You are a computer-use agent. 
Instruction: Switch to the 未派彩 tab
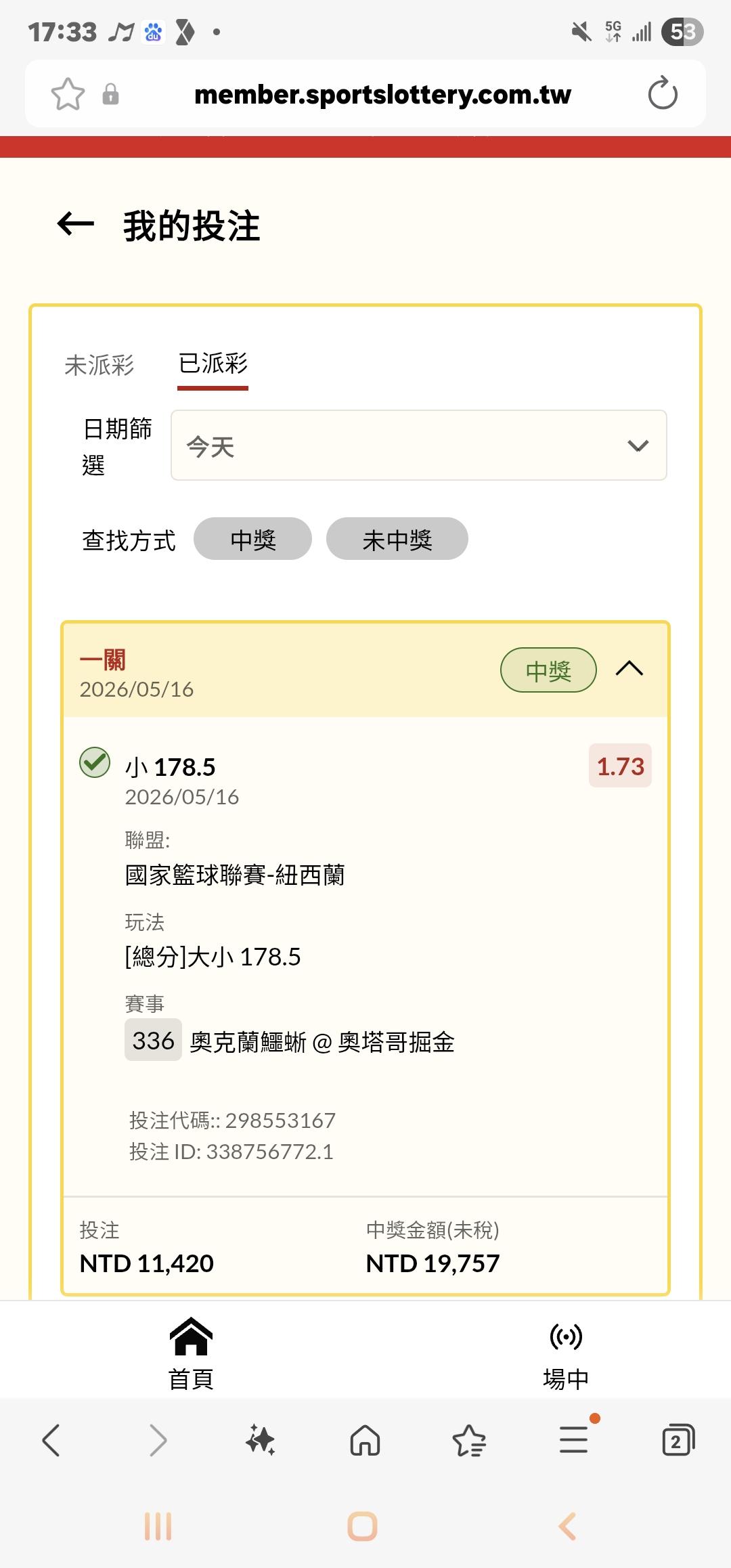pos(99,365)
